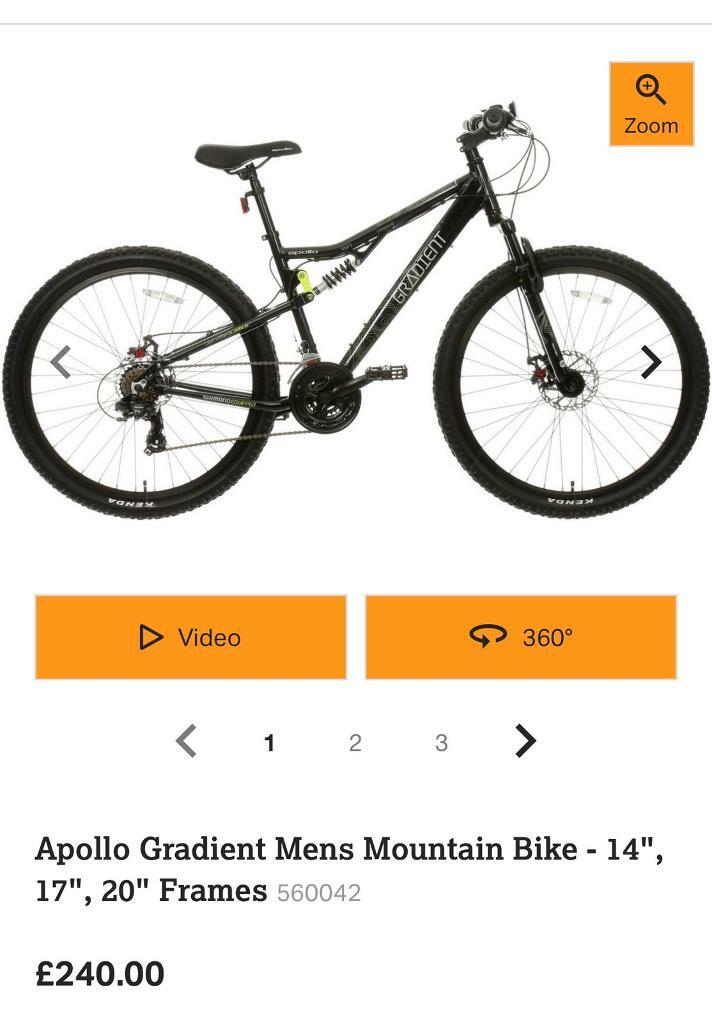Go to image page 3

(441, 743)
